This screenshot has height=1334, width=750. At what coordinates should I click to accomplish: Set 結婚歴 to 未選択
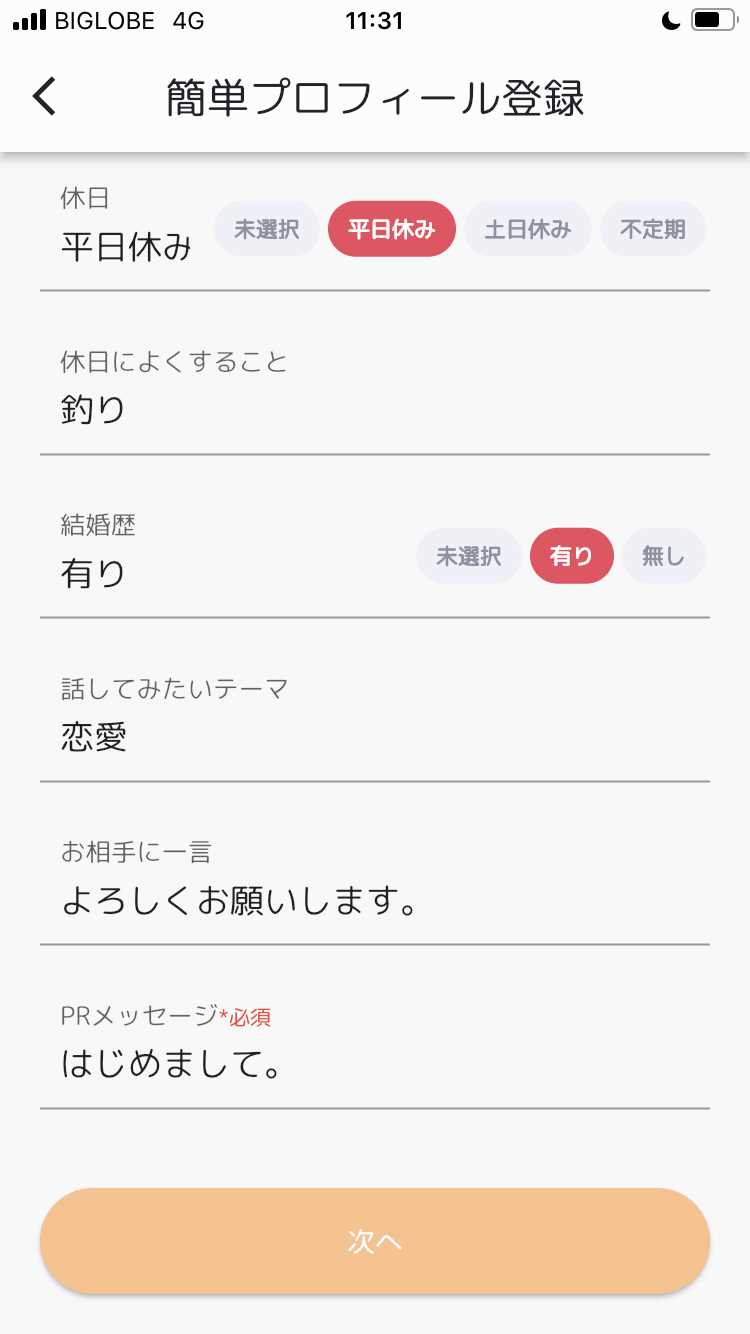click(x=467, y=556)
